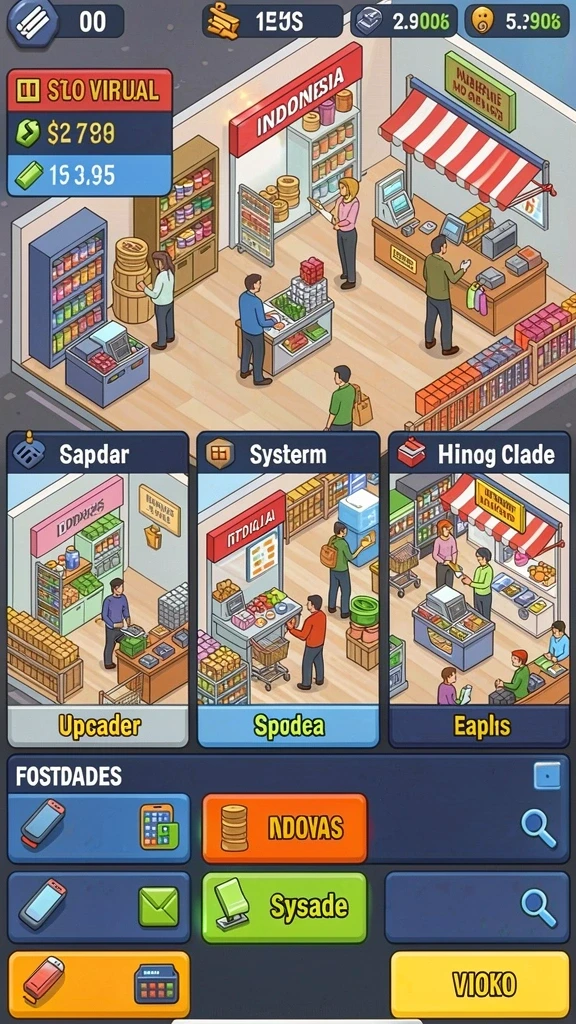
Task: Open the Systerm store card
Action: (288, 589)
